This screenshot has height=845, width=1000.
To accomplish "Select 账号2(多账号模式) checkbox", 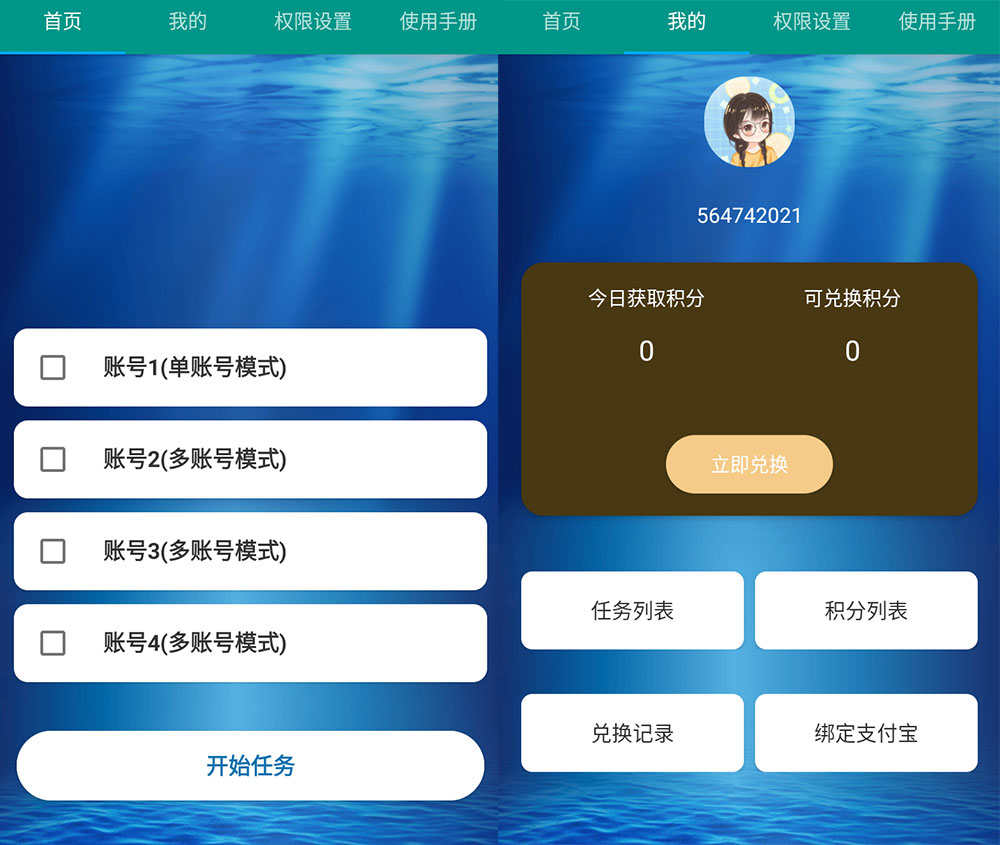I will pos(53,459).
